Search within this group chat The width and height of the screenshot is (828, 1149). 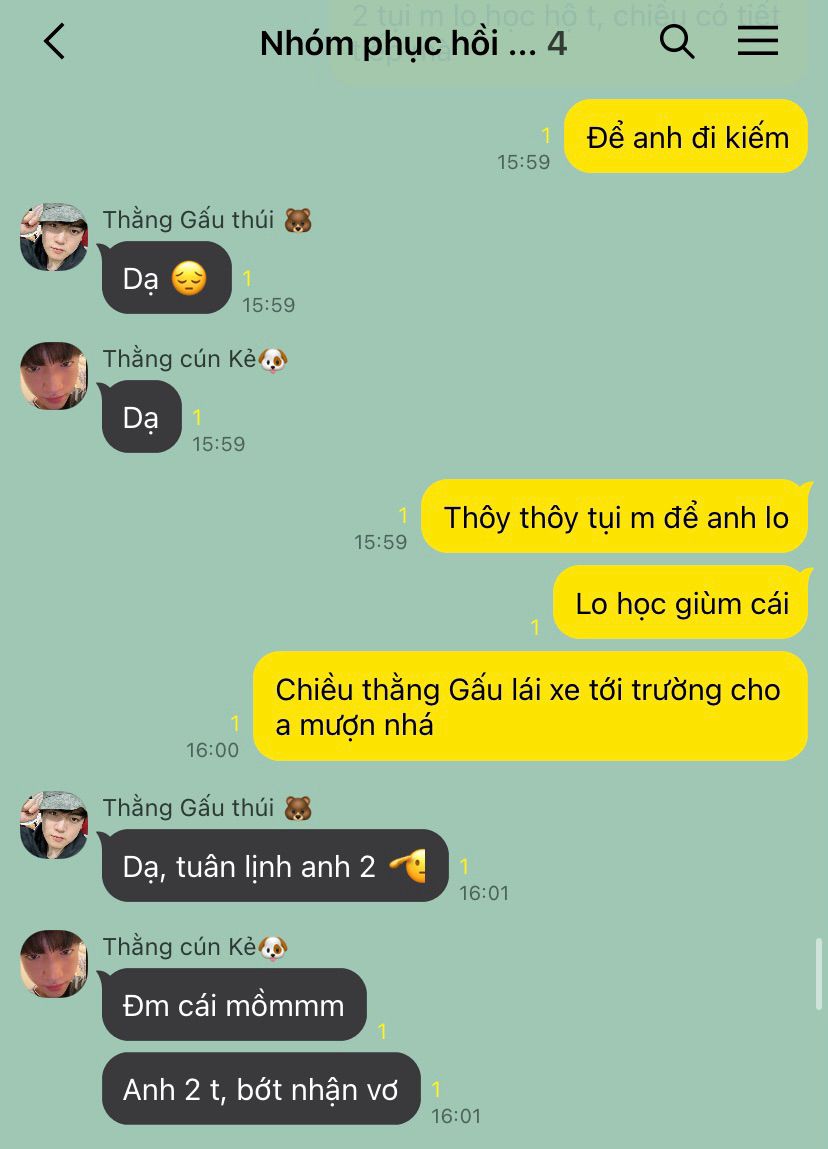tap(677, 42)
